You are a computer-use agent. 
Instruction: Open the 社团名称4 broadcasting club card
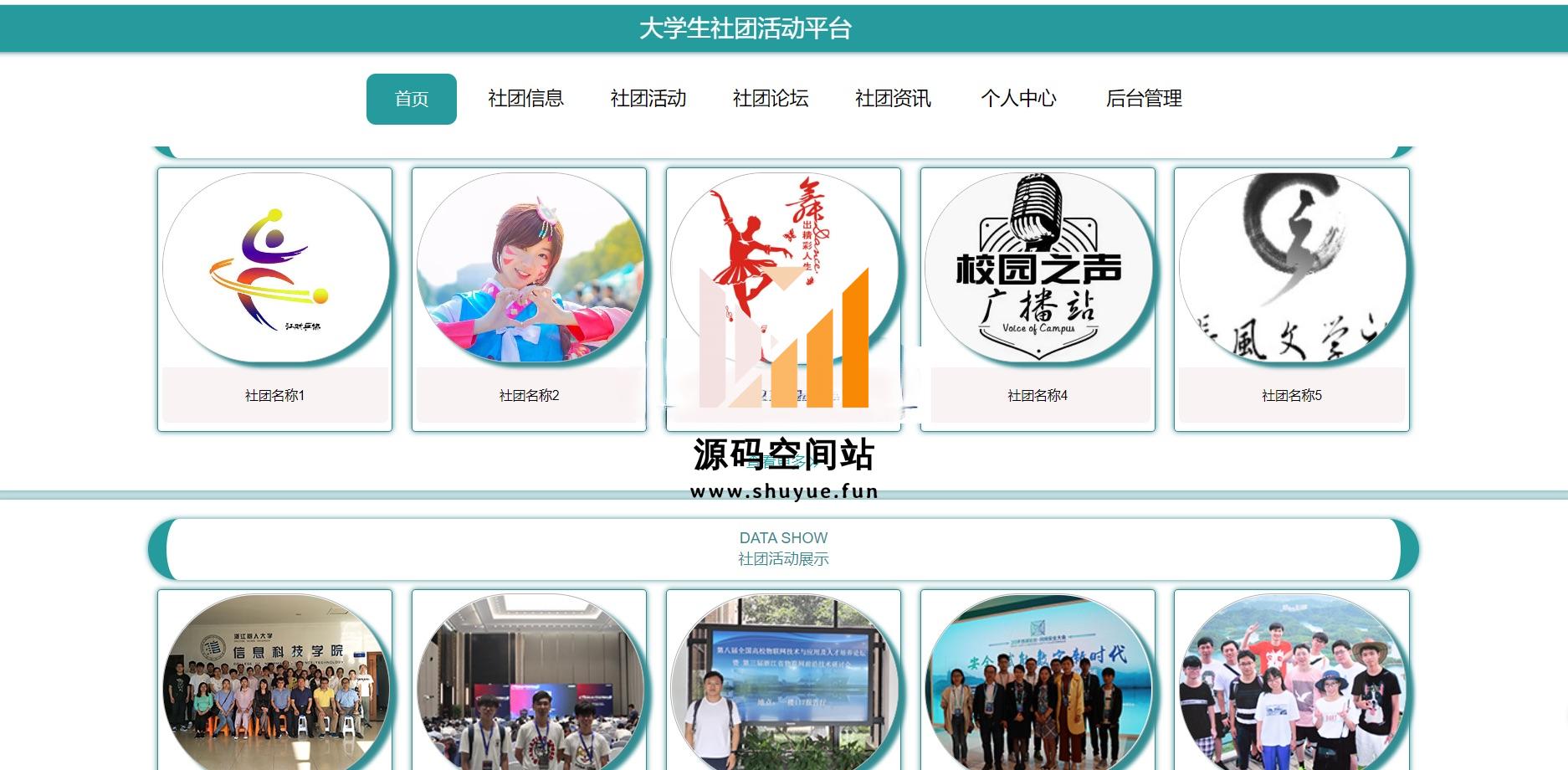(1038, 299)
